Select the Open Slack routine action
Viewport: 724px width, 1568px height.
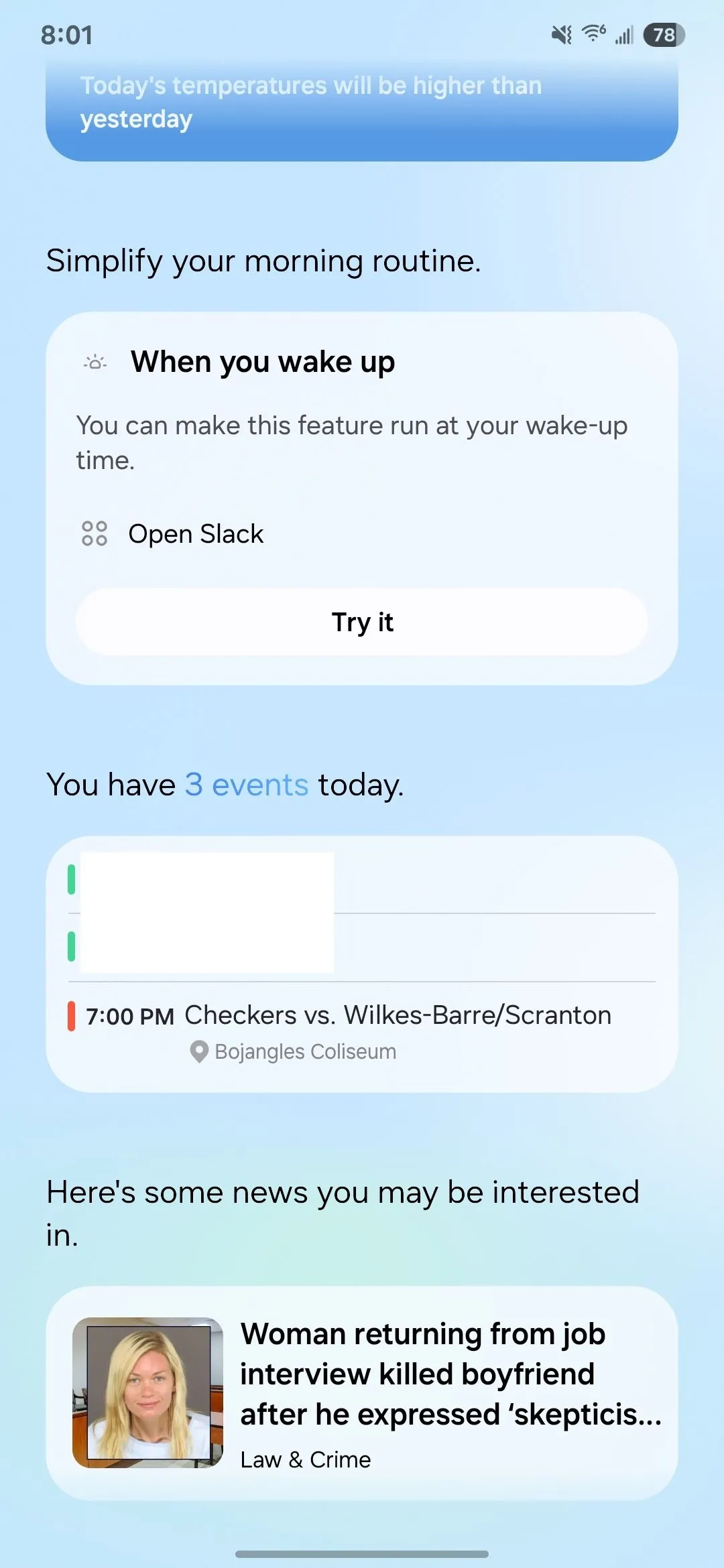[196, 534]
